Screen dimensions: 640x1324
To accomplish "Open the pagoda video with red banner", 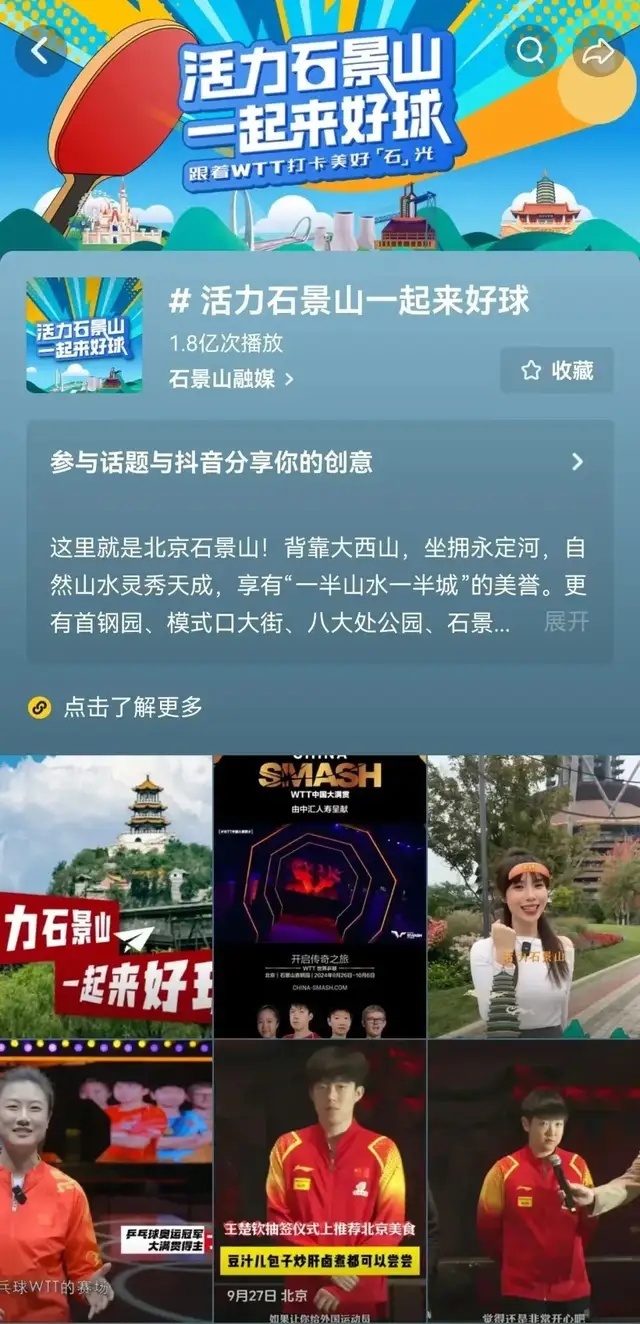I will 106,896.
